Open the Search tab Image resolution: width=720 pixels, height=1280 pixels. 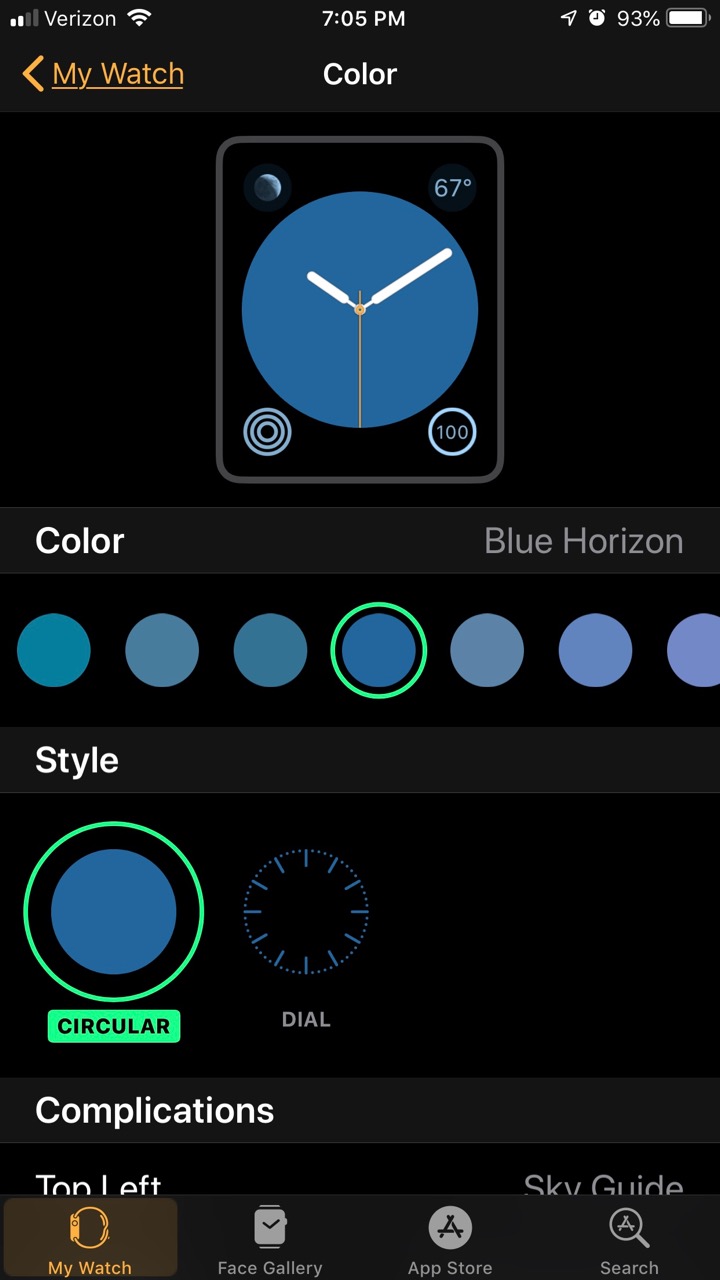pyautogui.click(x=629, y=1239)
